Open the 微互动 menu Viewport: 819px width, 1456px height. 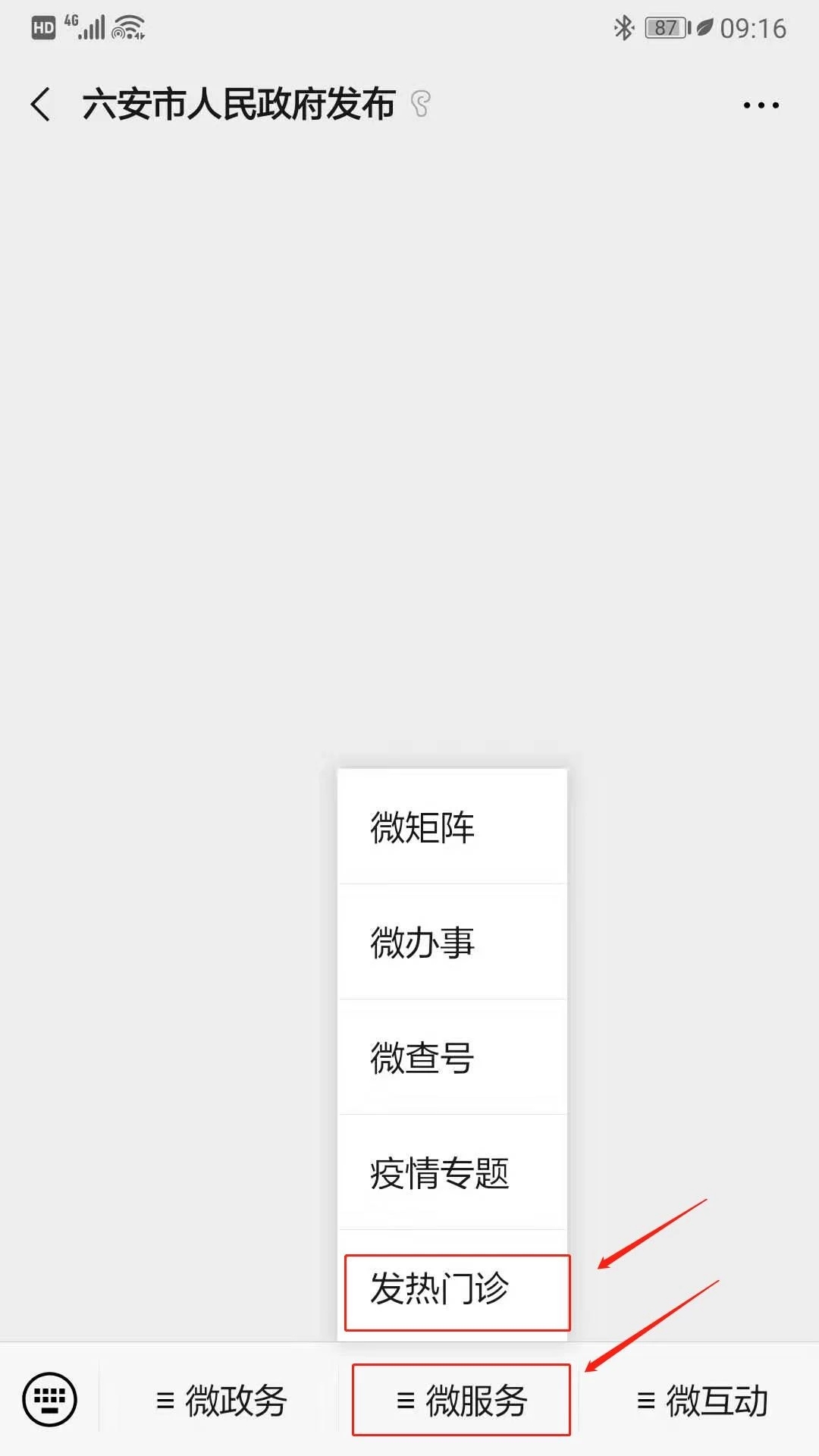click(x=700, y=1400)
